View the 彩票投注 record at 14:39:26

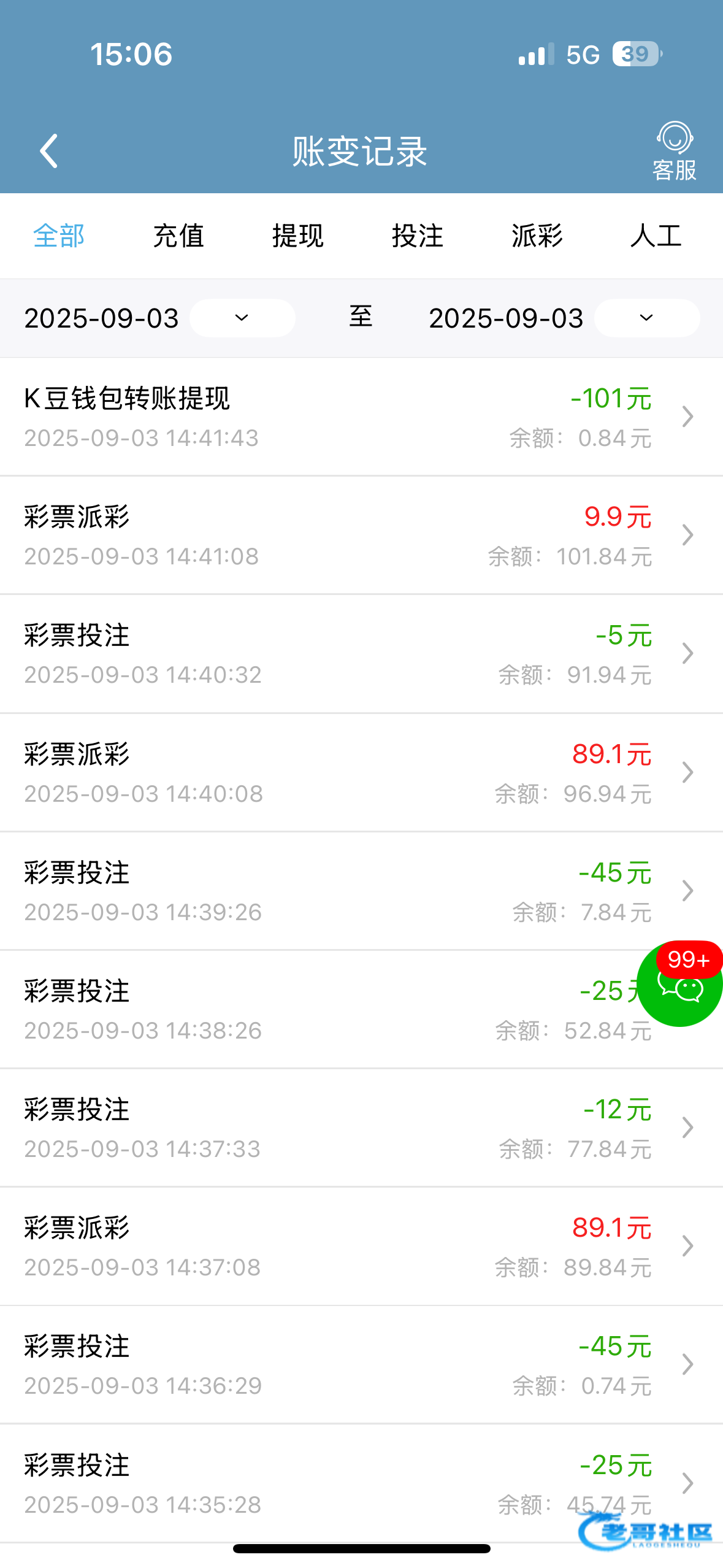coord(361,891)
